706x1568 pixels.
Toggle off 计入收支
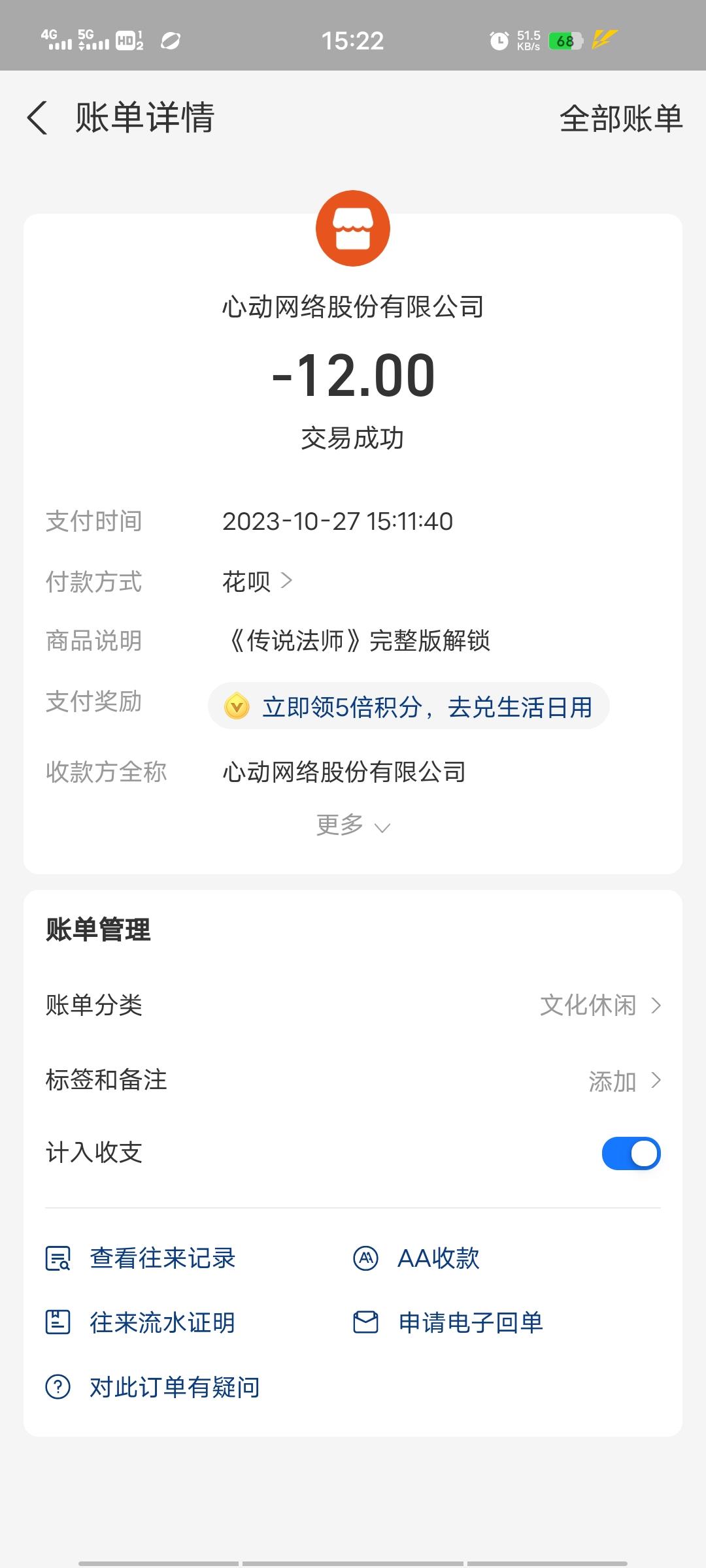click(631, 1153)
